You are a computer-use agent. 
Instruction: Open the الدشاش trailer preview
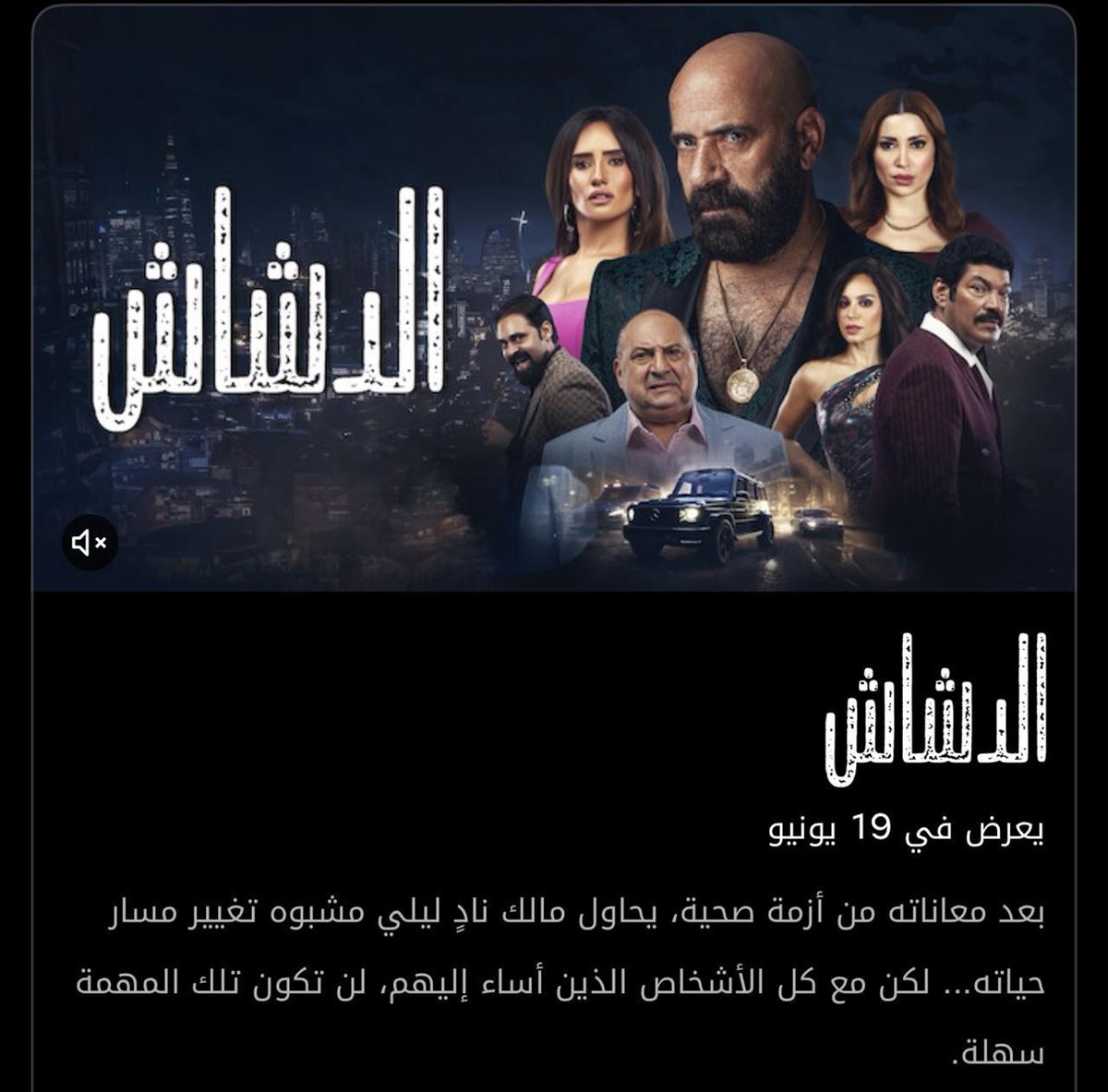click(554, 305)
